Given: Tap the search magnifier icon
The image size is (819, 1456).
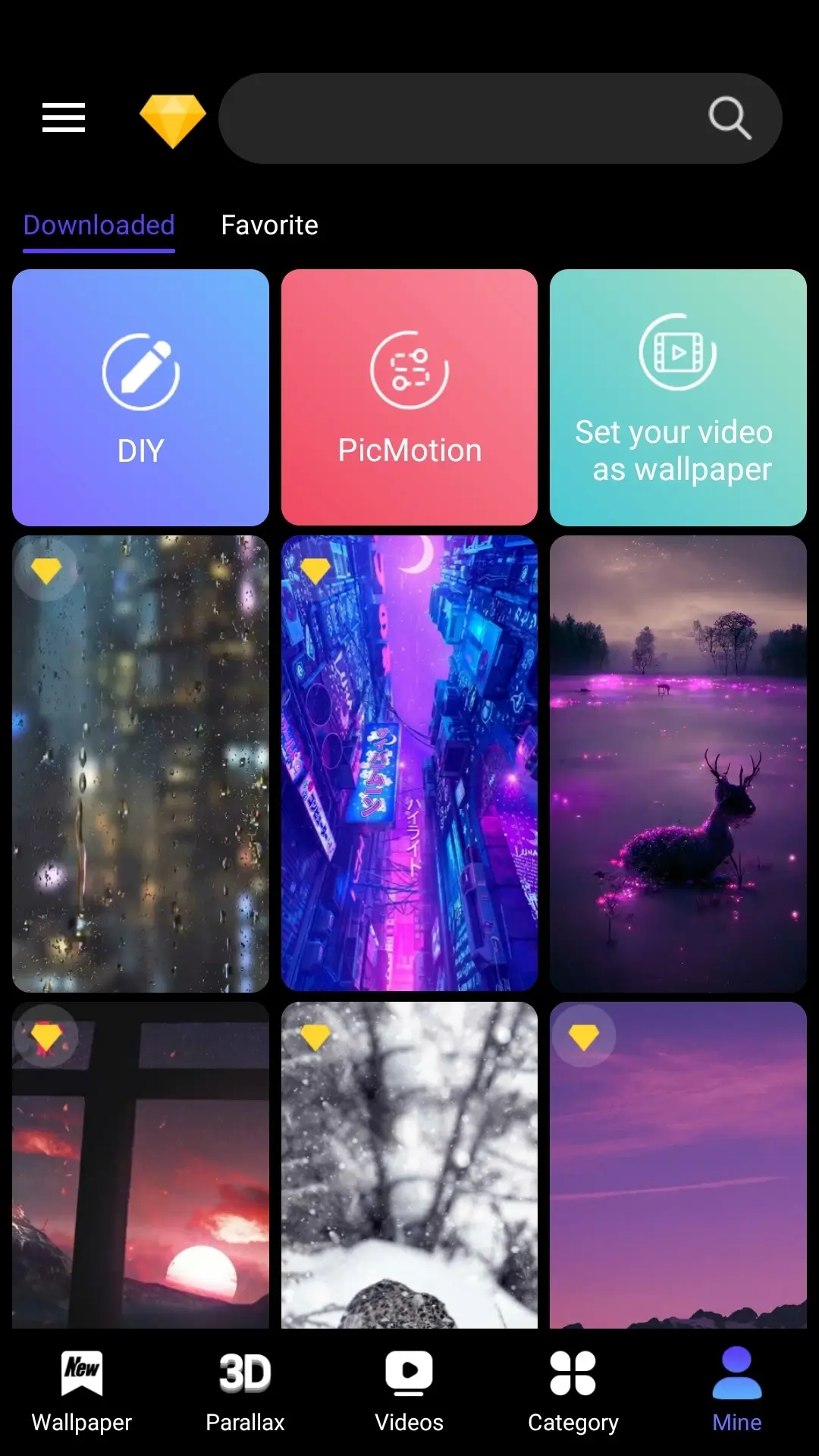Looking at the screenshot, I should pos(730,118).
